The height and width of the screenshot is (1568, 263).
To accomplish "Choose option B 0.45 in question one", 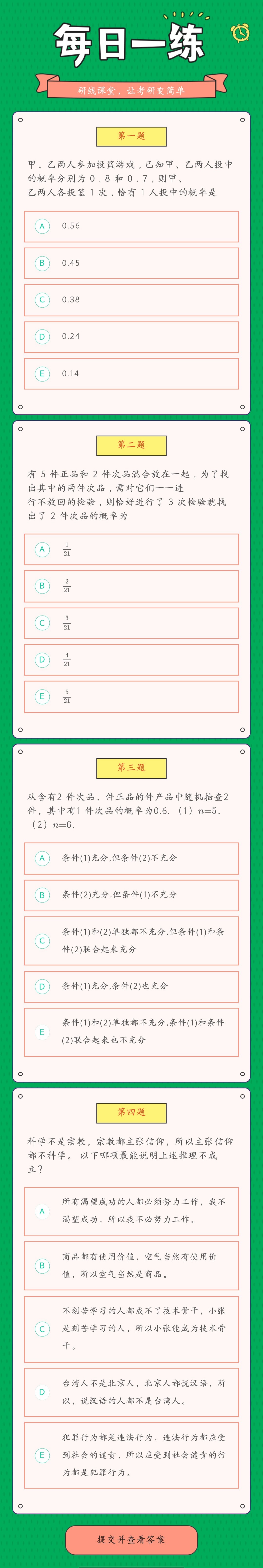I will point(131,263).
